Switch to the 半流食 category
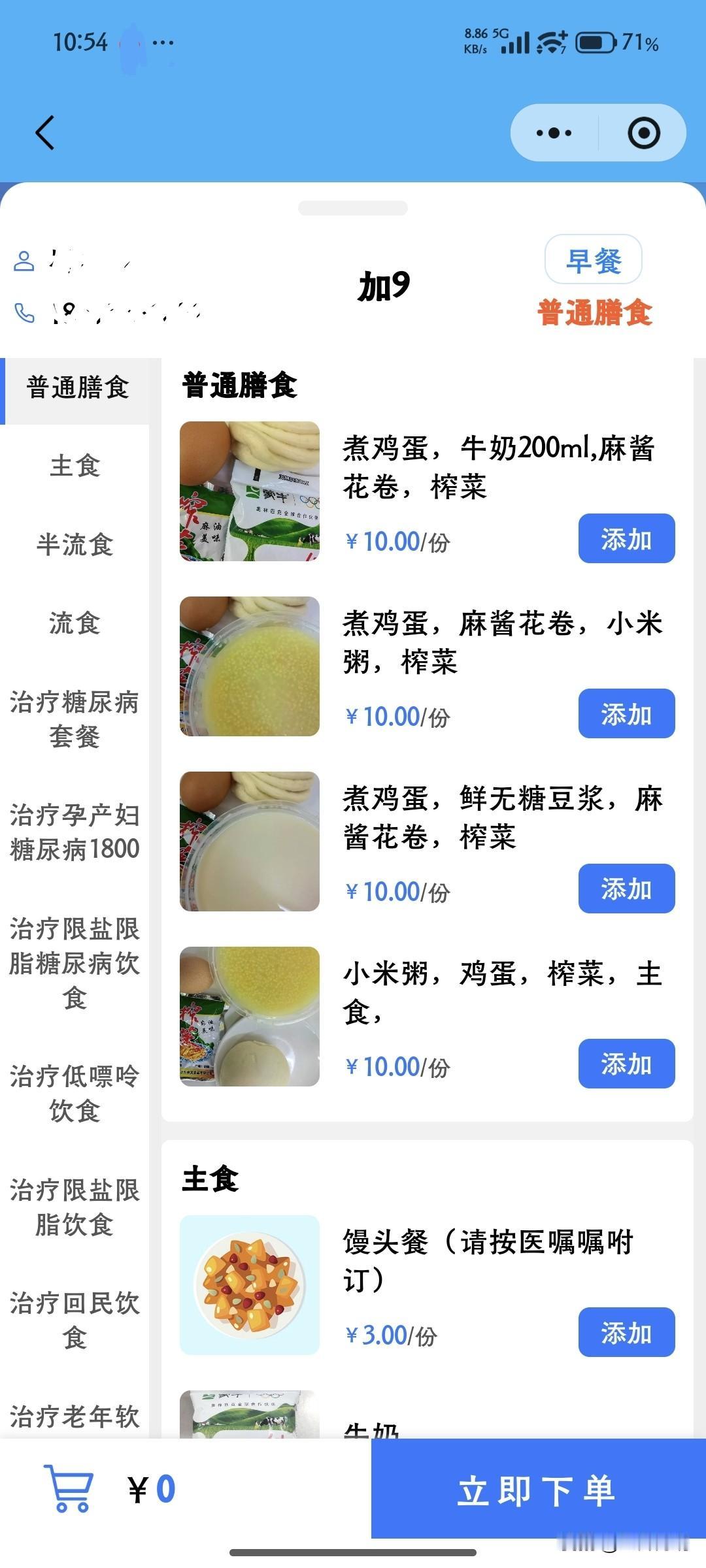 point(75,544)
